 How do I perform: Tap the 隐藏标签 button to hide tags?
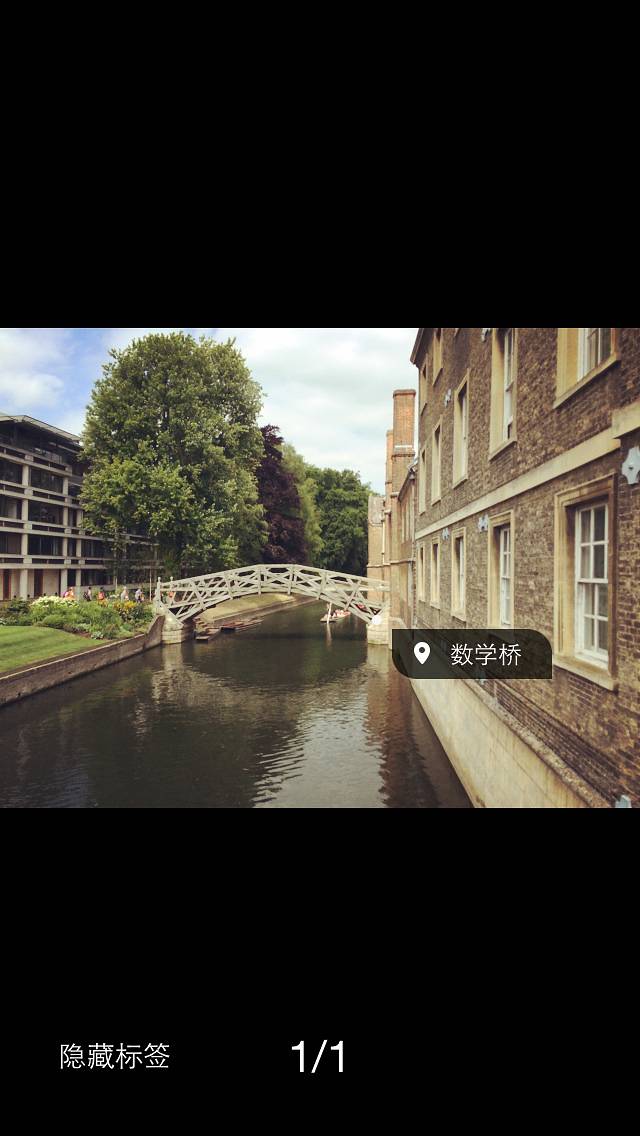tap(115, 1056)
